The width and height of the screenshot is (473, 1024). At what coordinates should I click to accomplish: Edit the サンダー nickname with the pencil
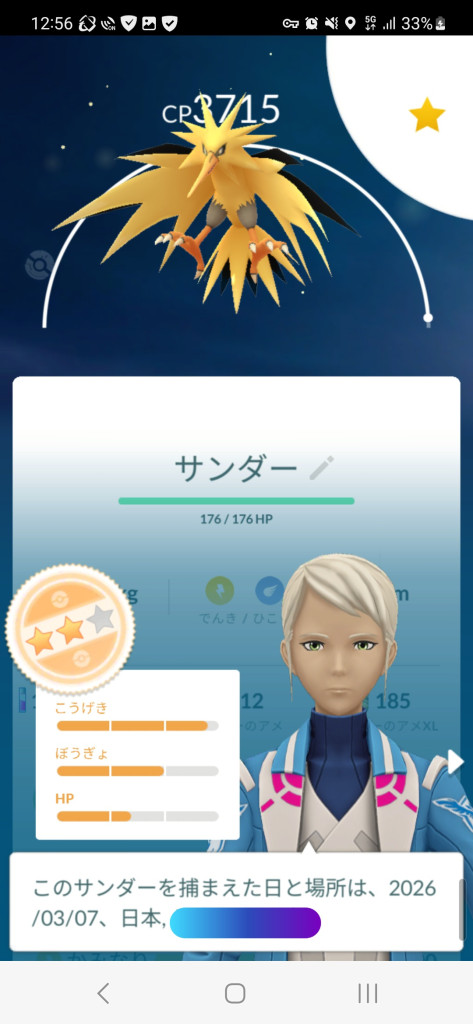tap(321, 468)
